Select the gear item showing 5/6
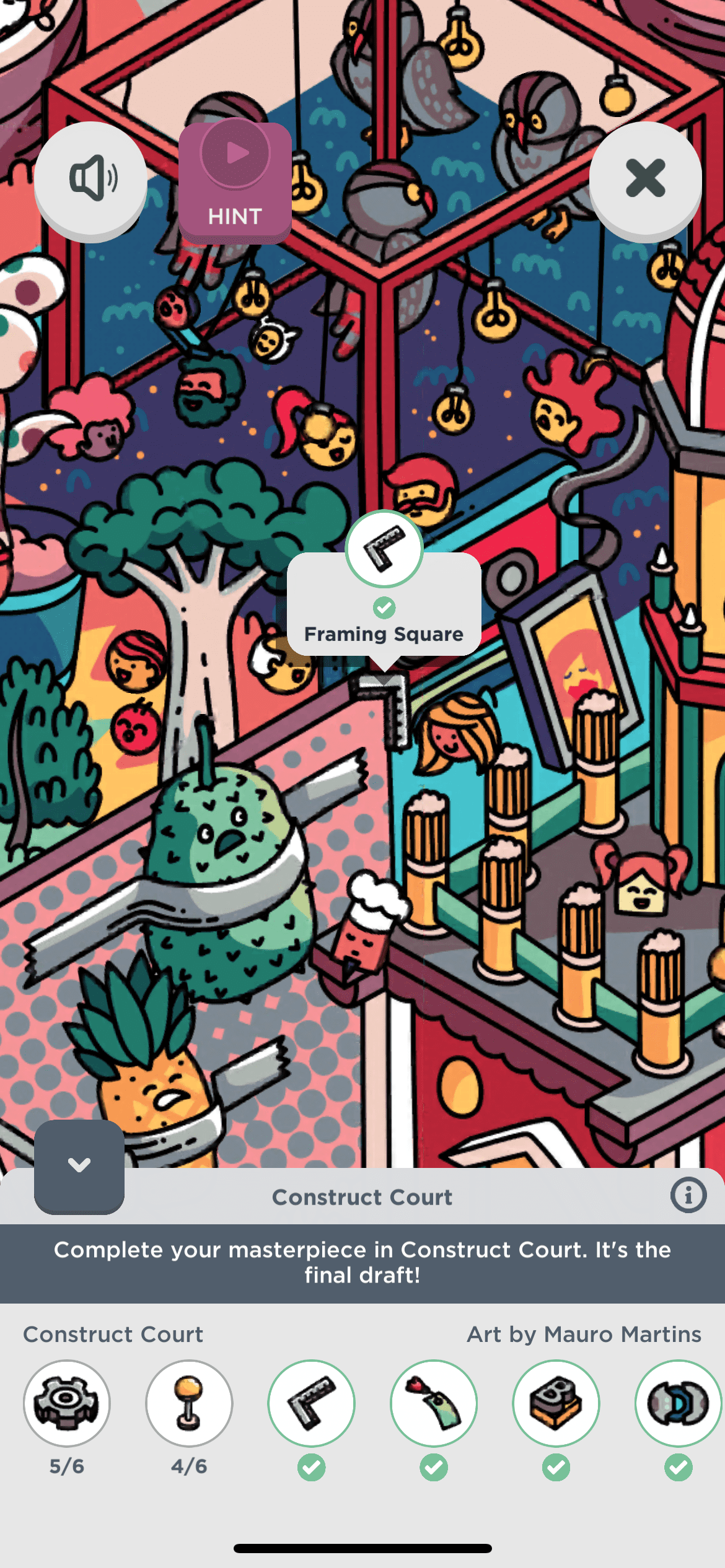This screenshot has height=1568, width=725. pyautogui.click(x=67, y=1403)
